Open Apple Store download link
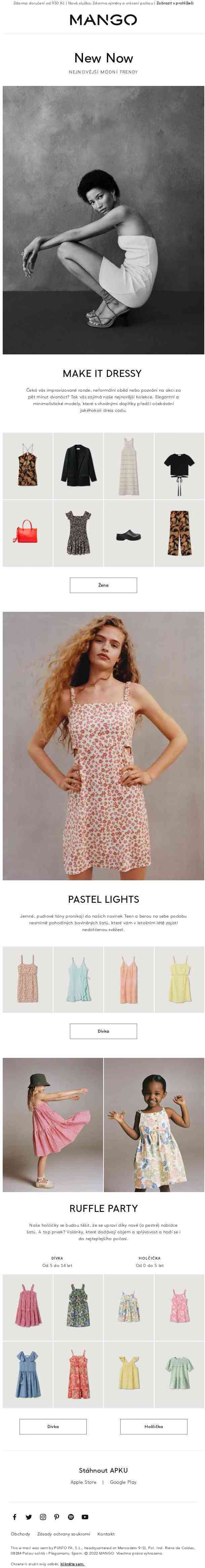Viewport: 205px width, 1568px height. pyautogui.click(x=83, y=1482)
